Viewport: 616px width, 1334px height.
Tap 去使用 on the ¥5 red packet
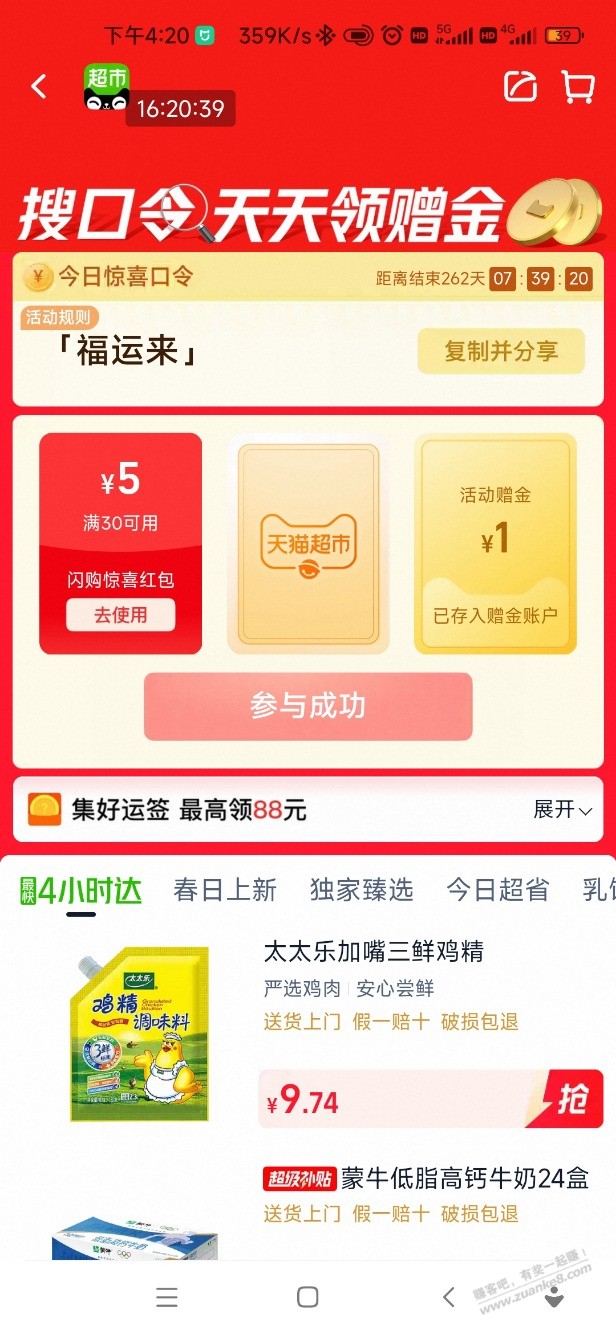click(x=121, y=615)
